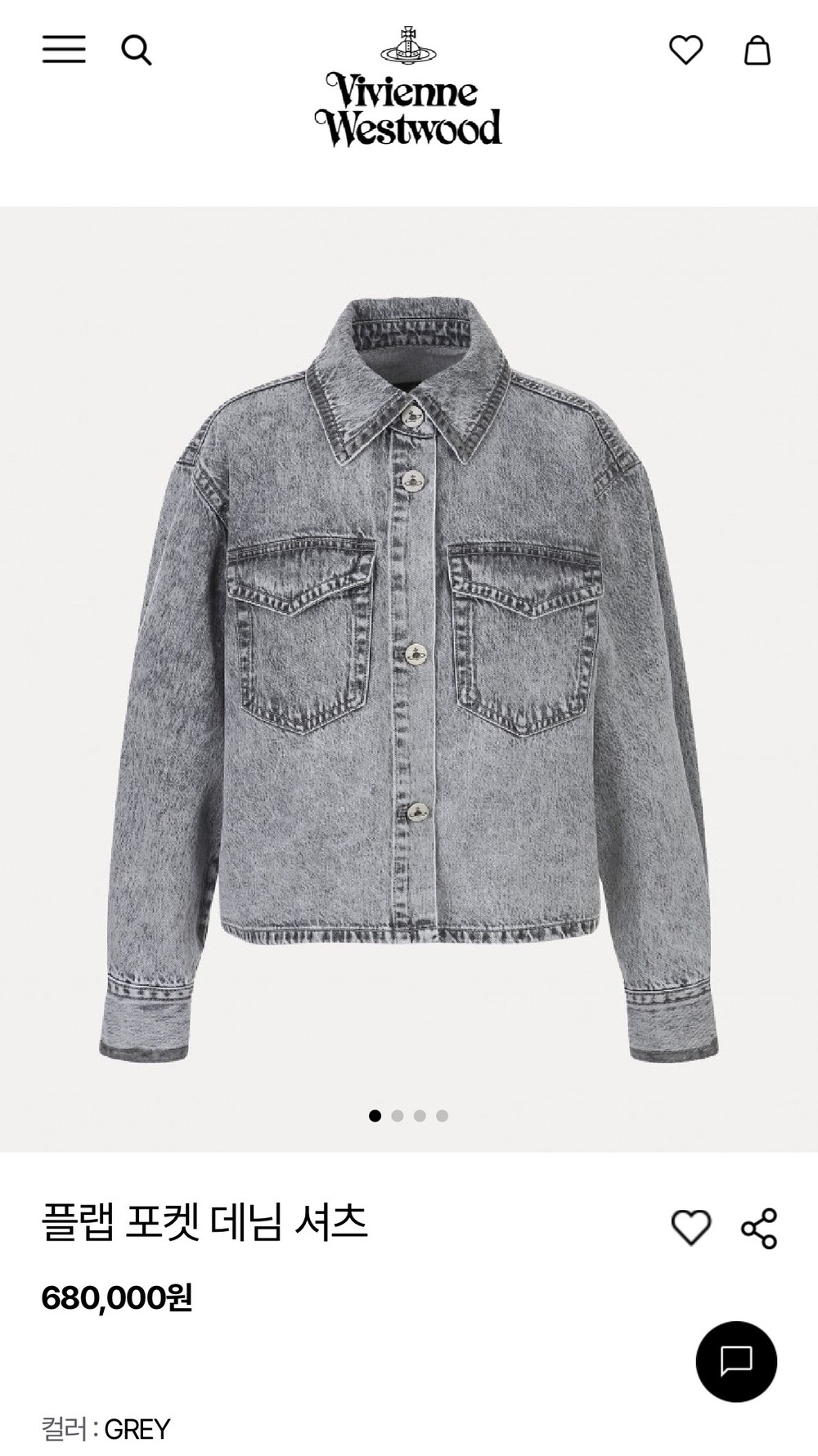The image size is (818, 1456).
Task: Open the search icon
Action: point(137,51)
